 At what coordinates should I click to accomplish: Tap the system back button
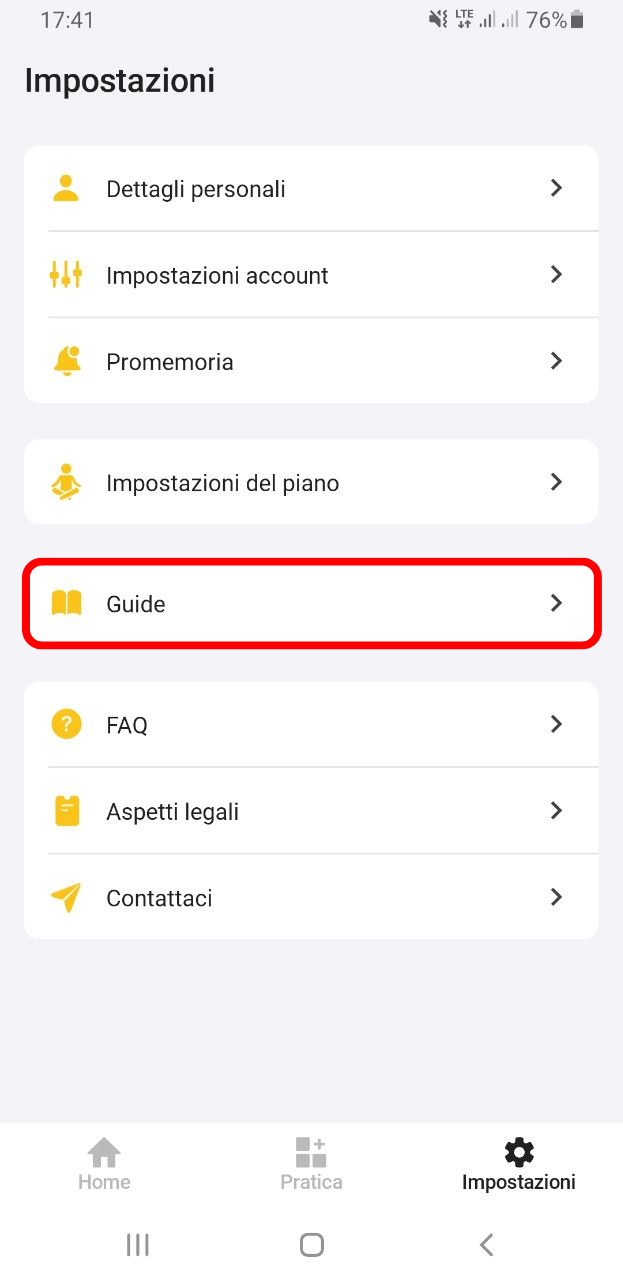486,1244
